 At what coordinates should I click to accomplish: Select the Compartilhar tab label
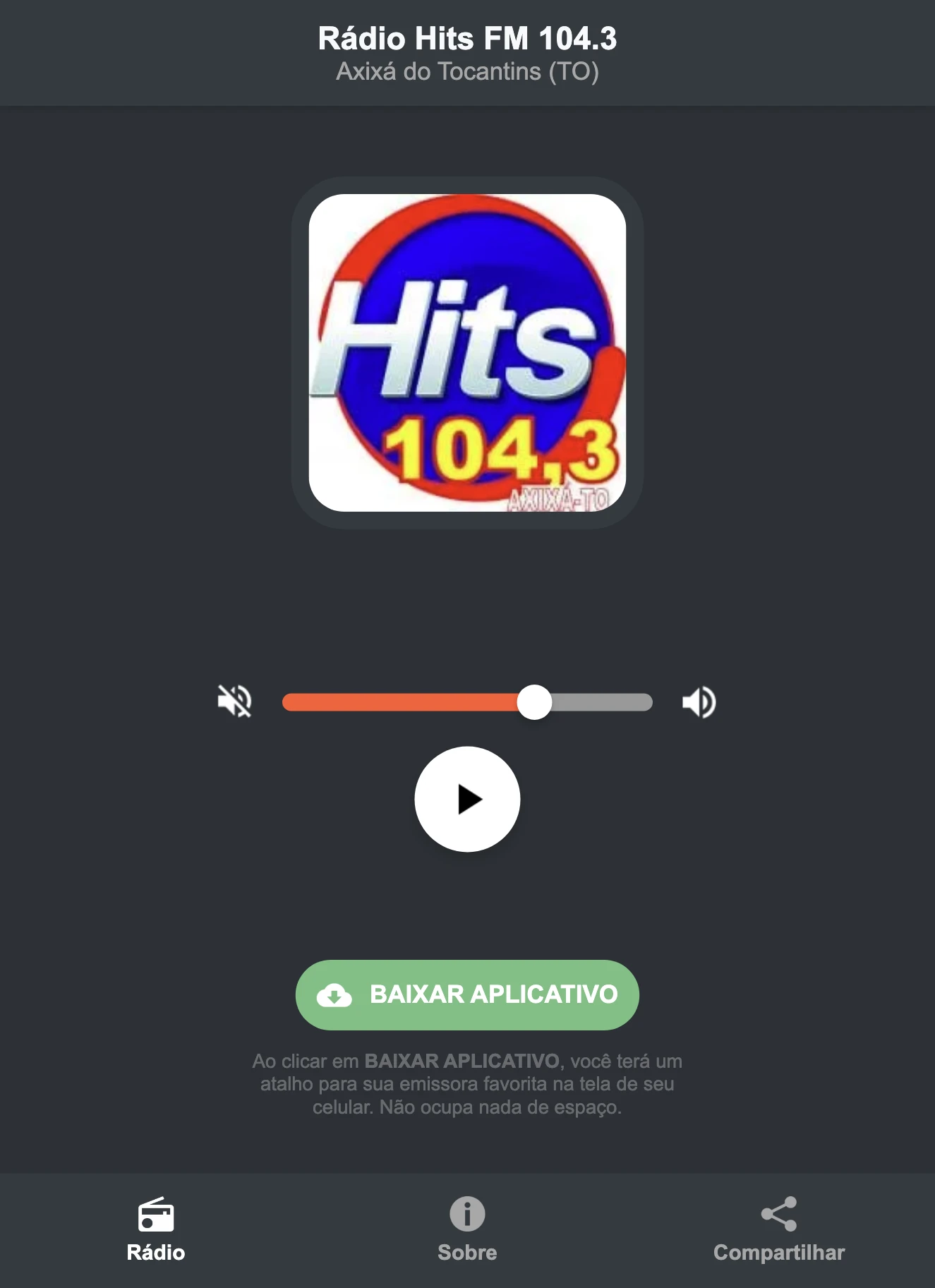click(778, 1253)
